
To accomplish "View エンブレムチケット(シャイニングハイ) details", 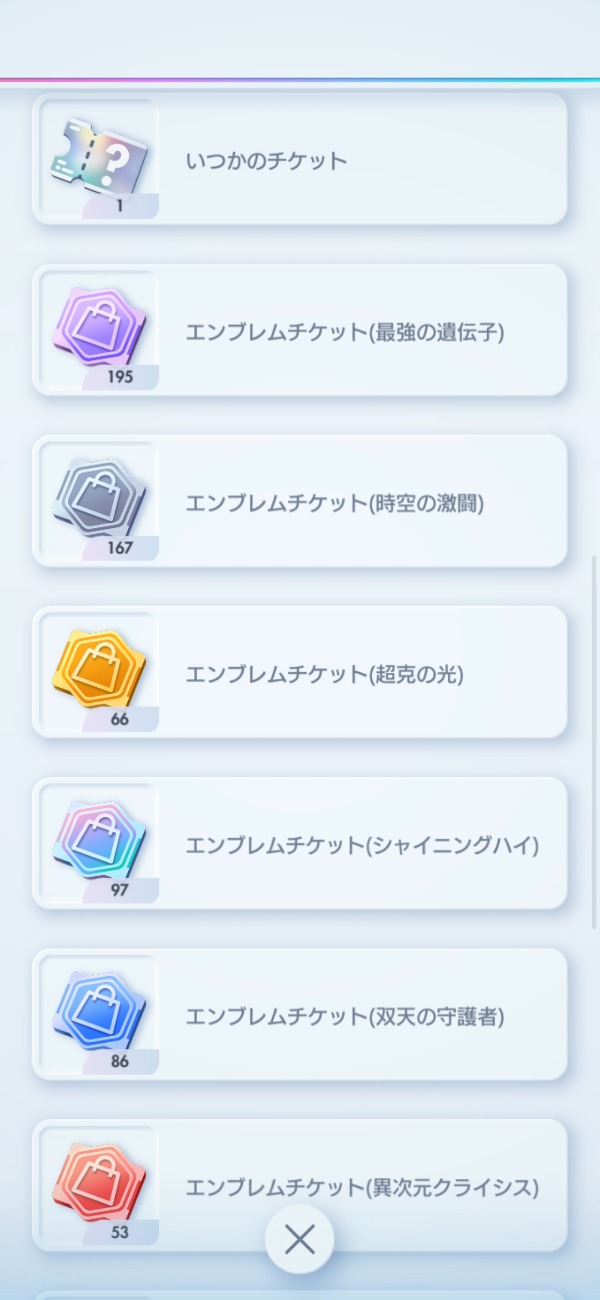I will (300, 843).
